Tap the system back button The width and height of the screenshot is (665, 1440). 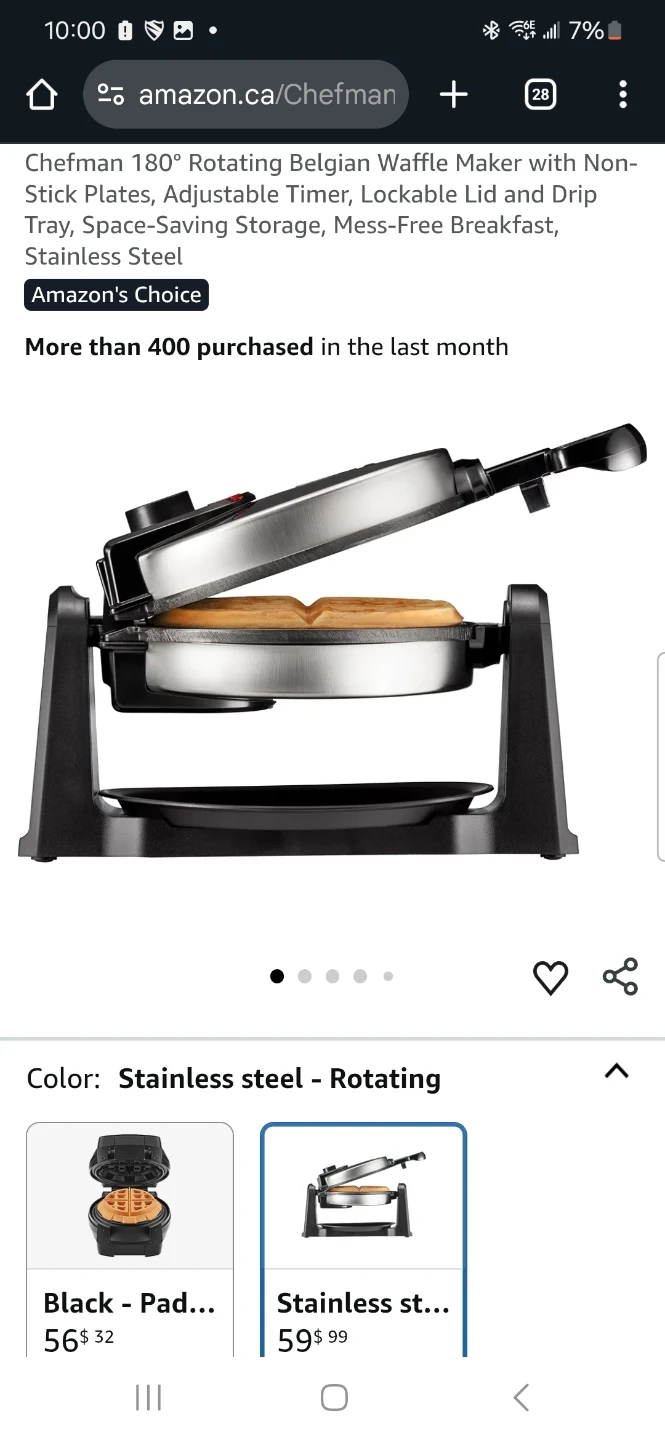(520, 1397)
